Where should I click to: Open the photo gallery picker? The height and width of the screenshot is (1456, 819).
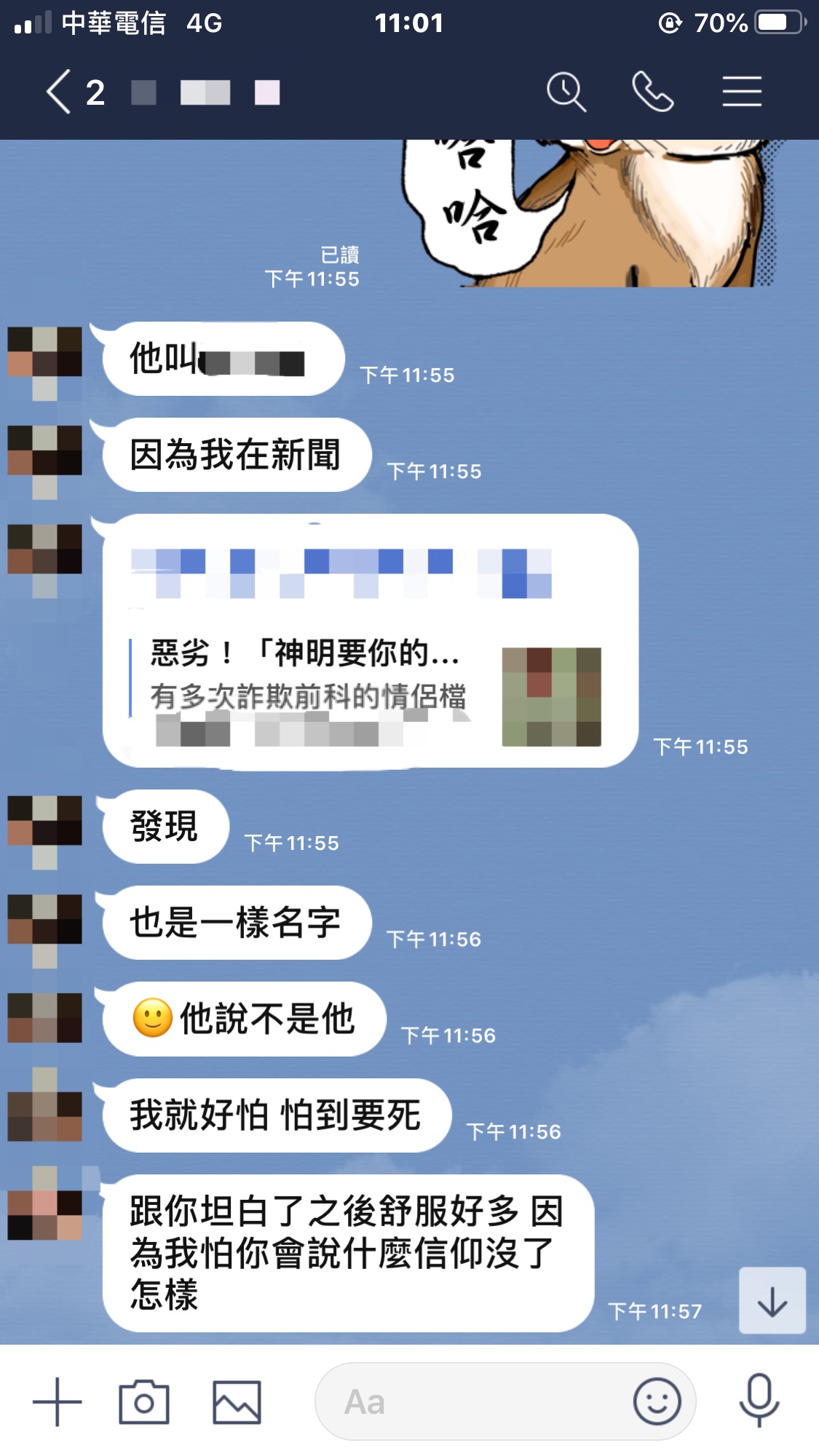click(x=237, y=1401)
